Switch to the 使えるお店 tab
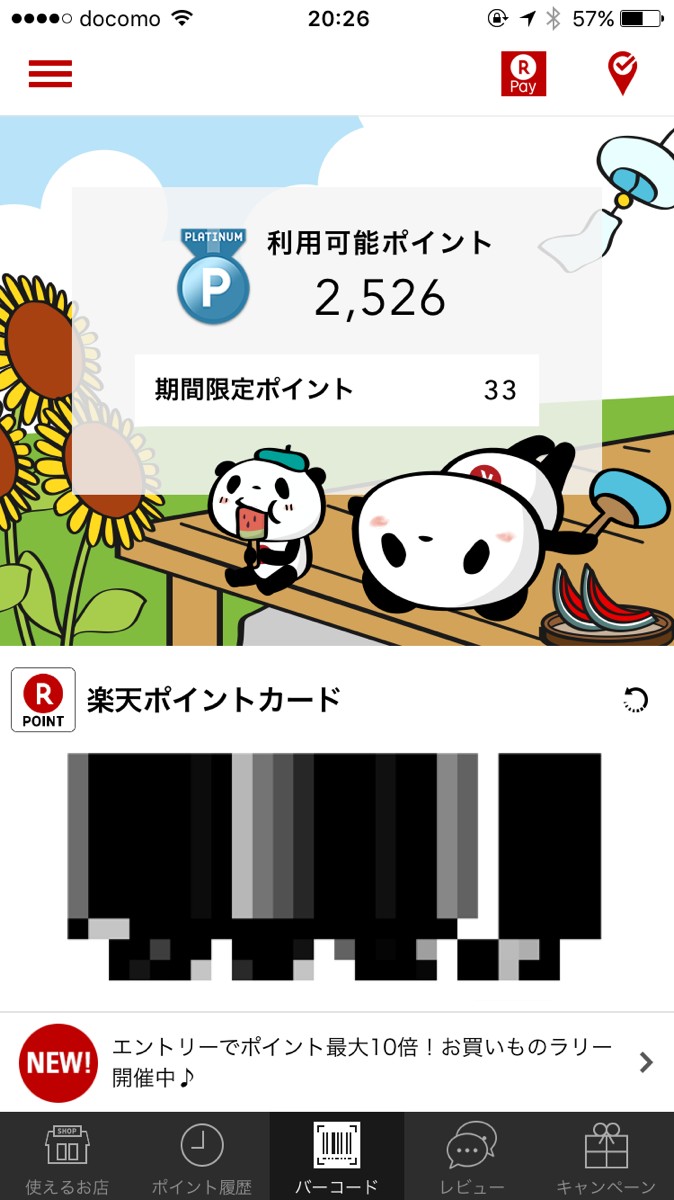 pyautogui.click(x=67, y=1158)
